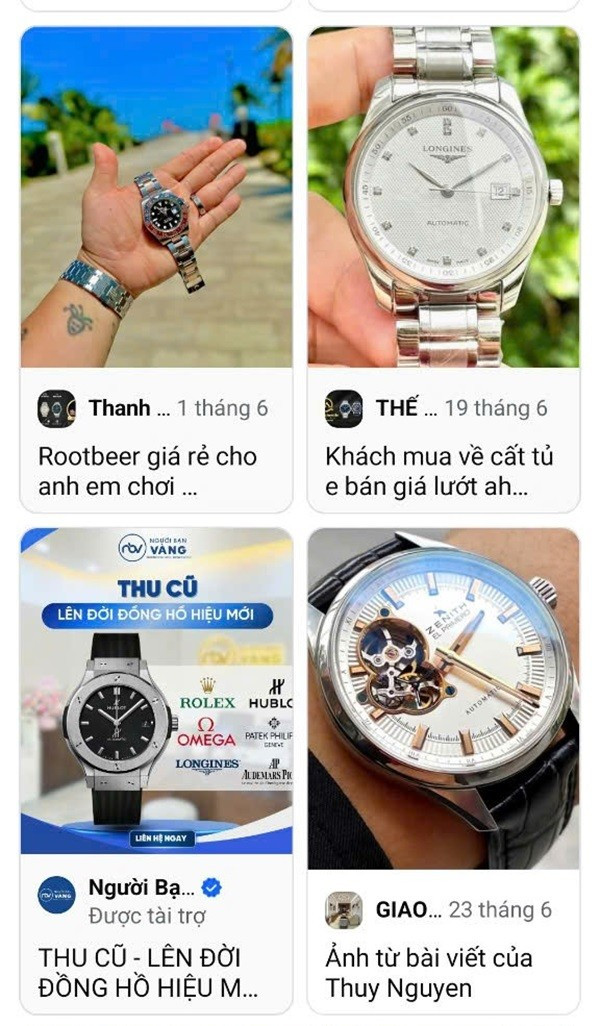View Thanh's profile avatar
Image resolution: width=600 pixels, height=1026 pixels.
[56, 409]
